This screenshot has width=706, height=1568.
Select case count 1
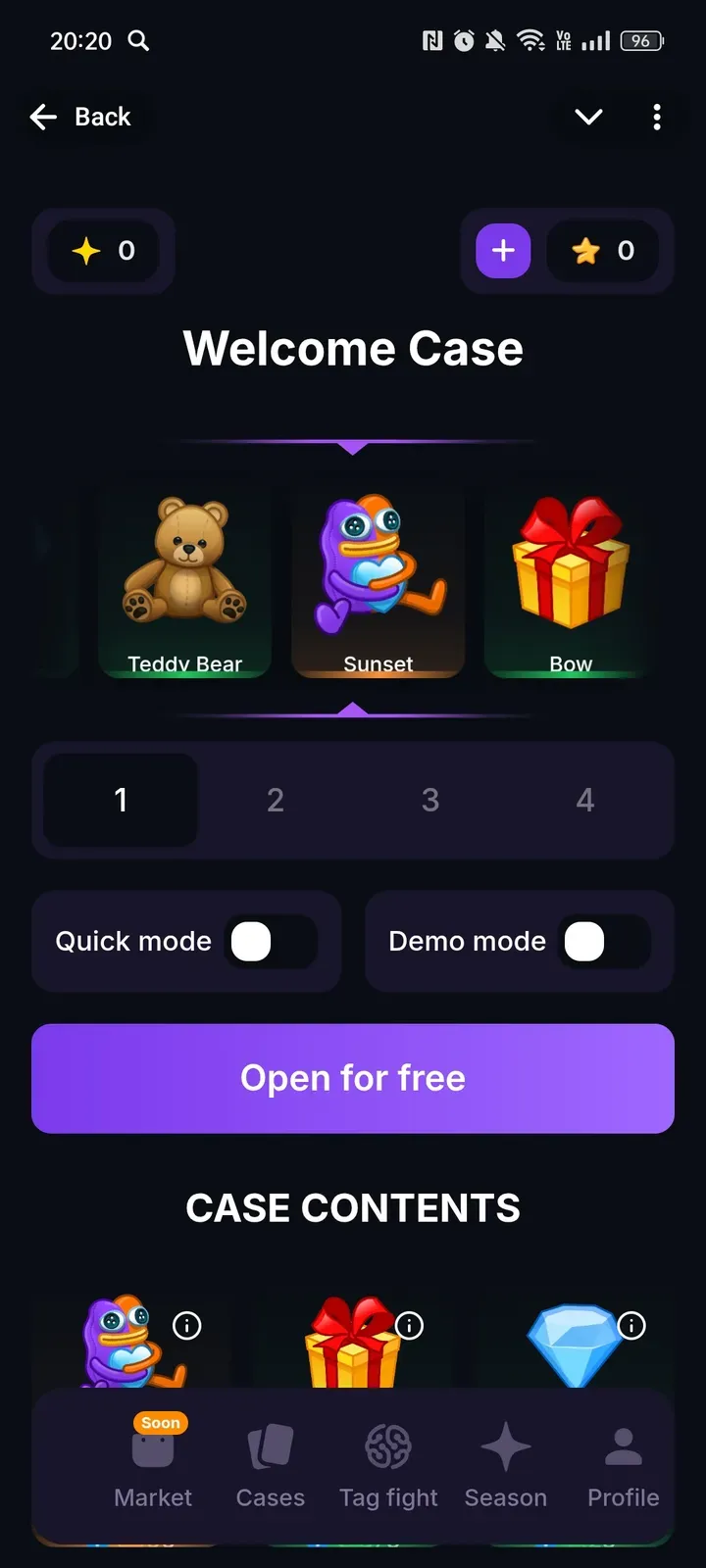click(121, 800)
